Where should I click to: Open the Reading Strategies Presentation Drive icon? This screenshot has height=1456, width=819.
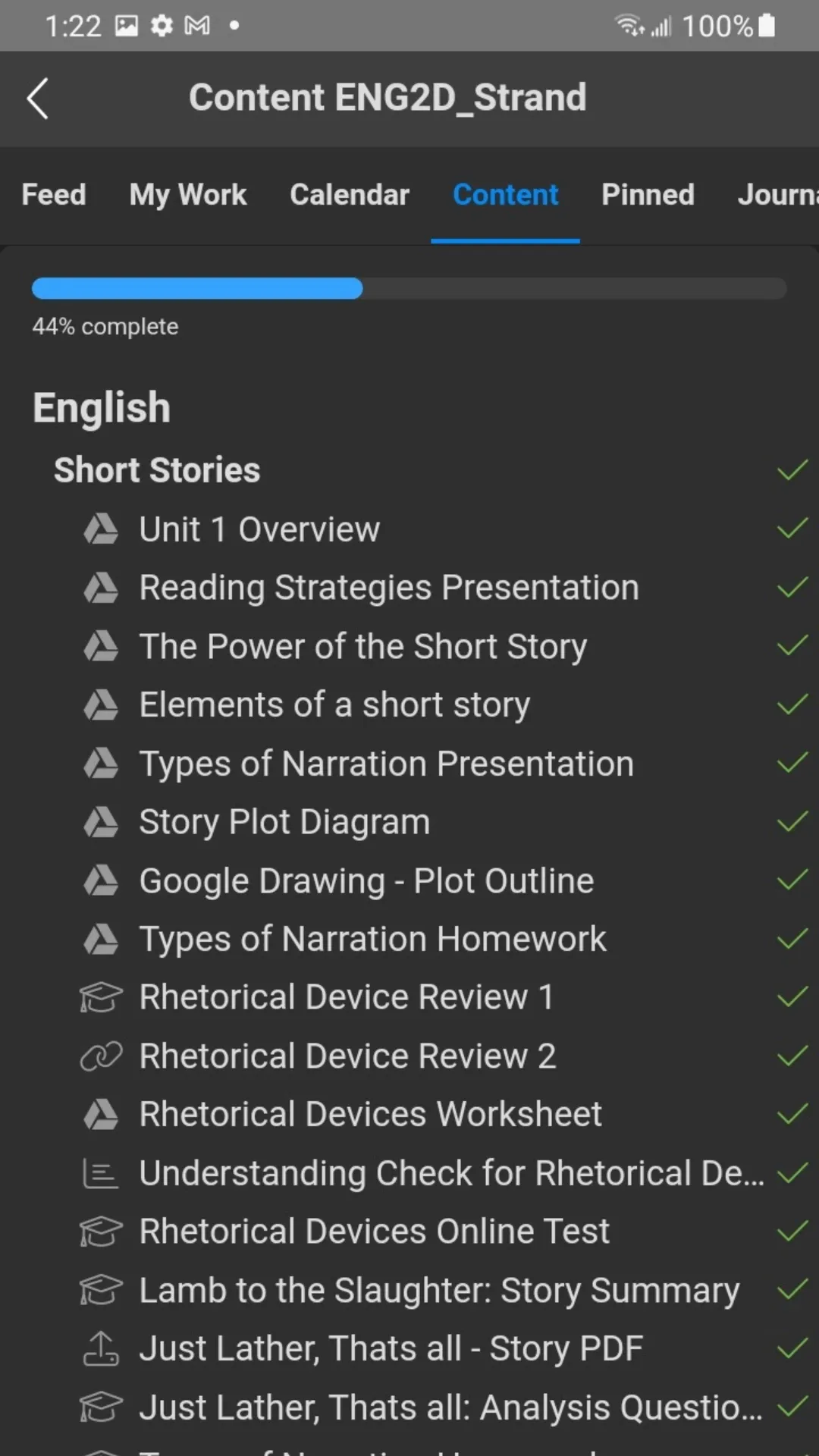click(102, 588)
